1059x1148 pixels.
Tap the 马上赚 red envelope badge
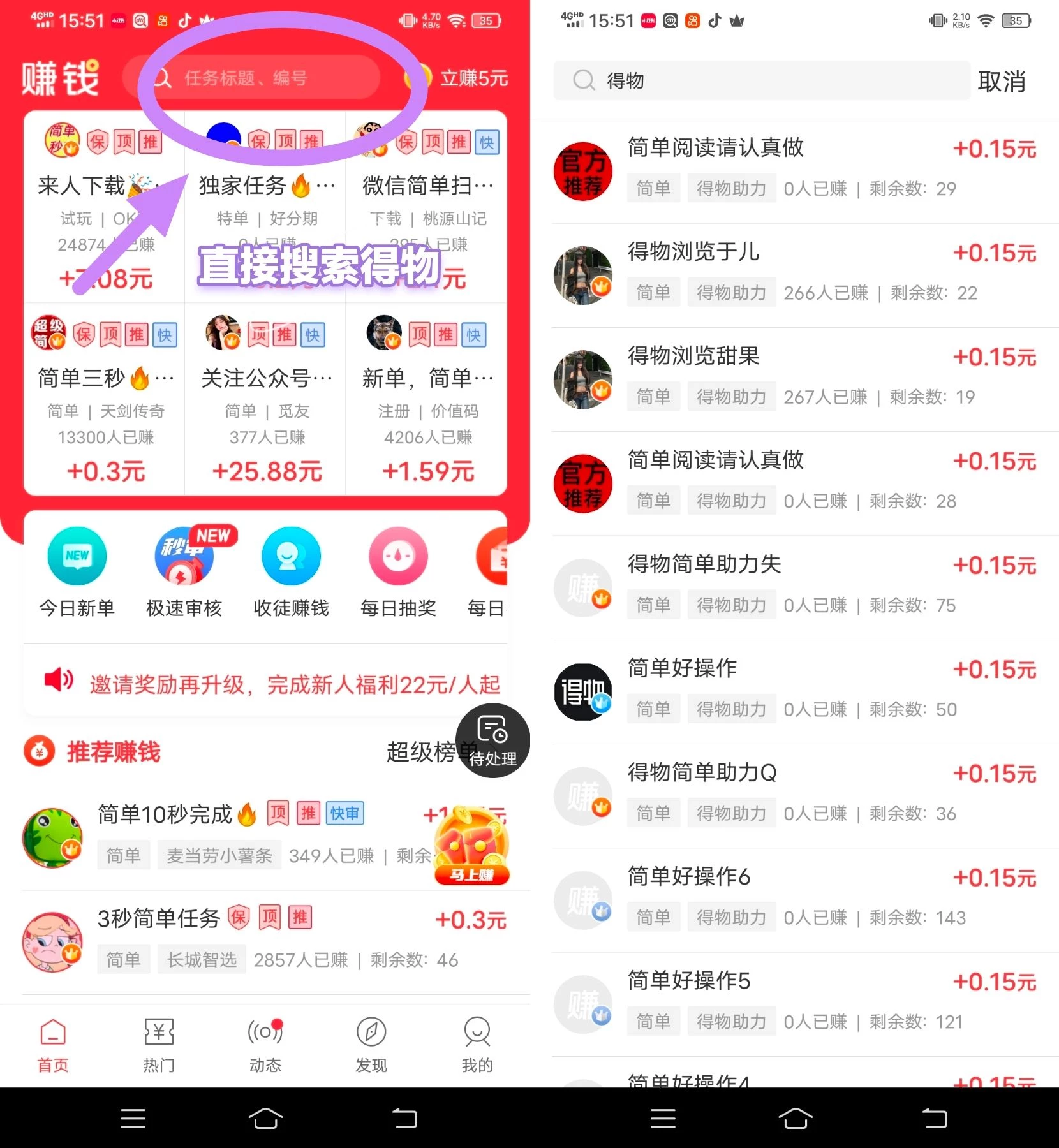[x=471, y=846]
